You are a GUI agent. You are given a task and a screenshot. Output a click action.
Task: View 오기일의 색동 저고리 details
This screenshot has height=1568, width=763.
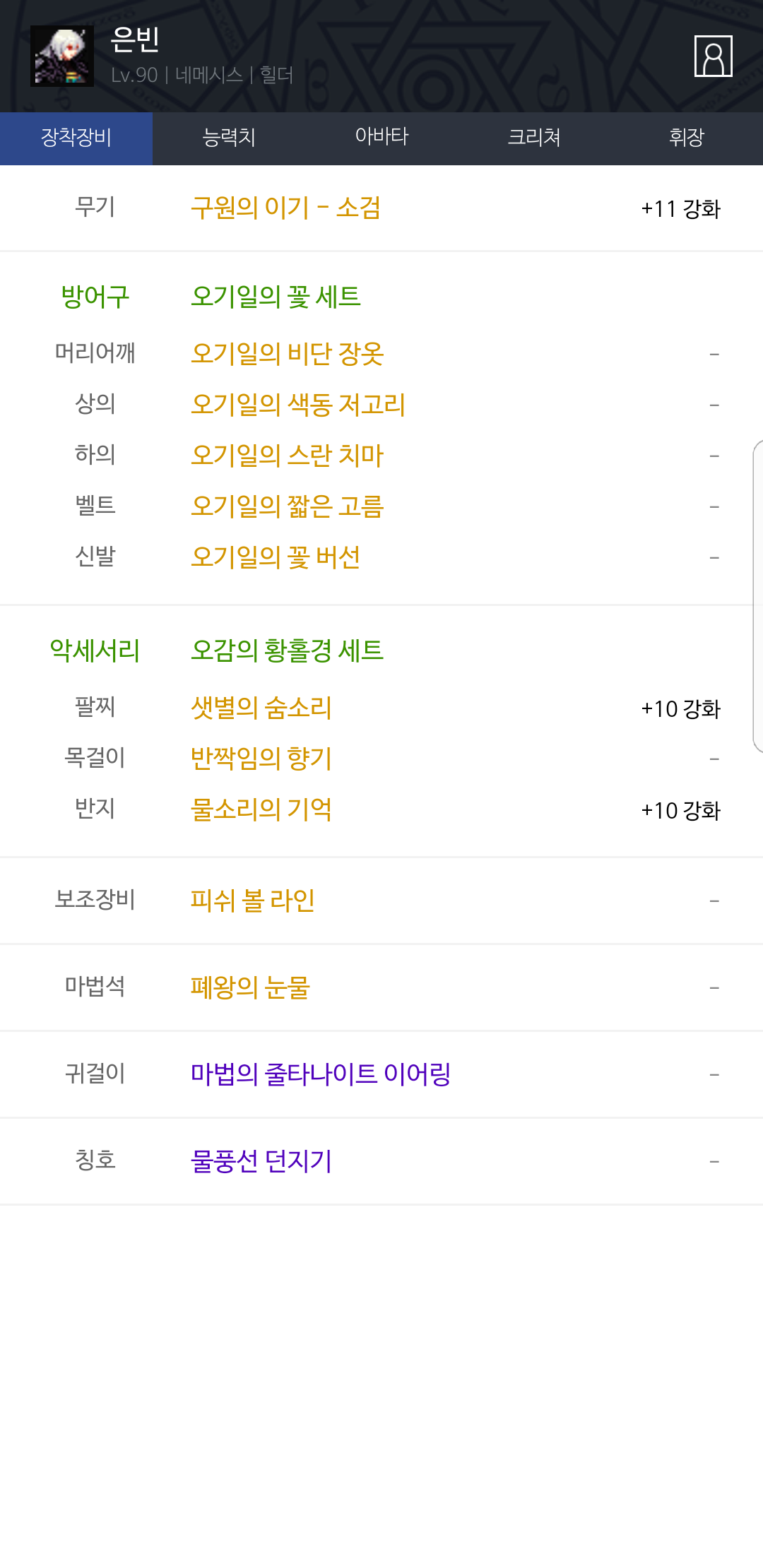pyautogui.click(x=298, y=405)
